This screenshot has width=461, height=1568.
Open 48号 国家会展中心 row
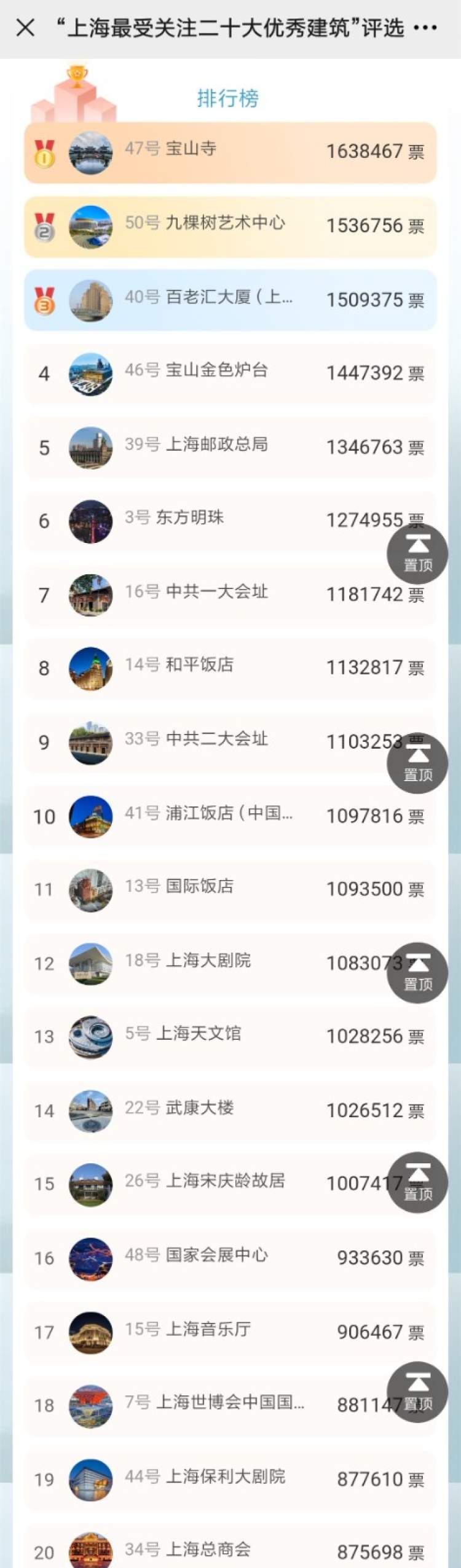[230, 1258]
